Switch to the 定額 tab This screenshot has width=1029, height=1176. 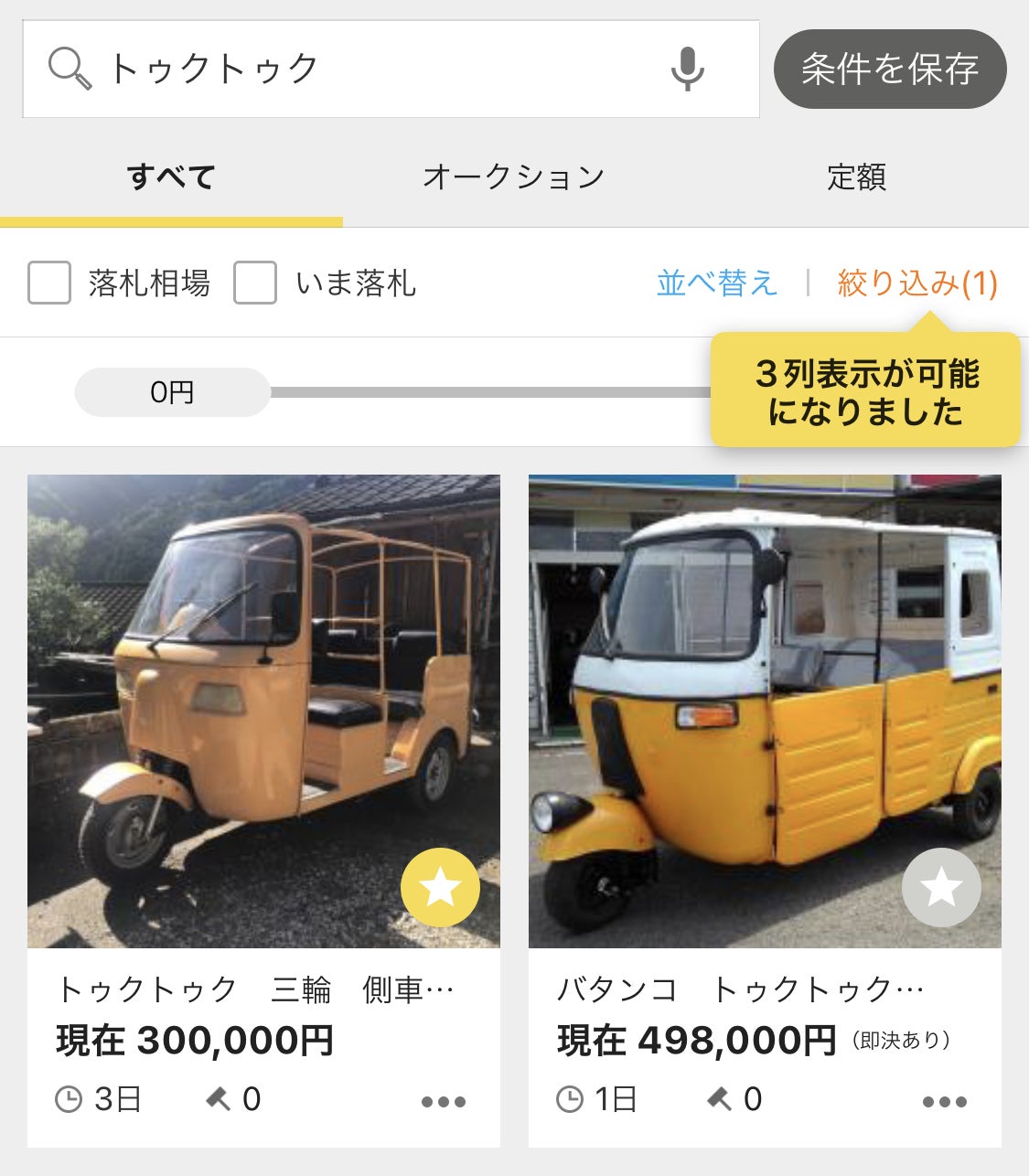pyautogui.click(x=856, y=176)
